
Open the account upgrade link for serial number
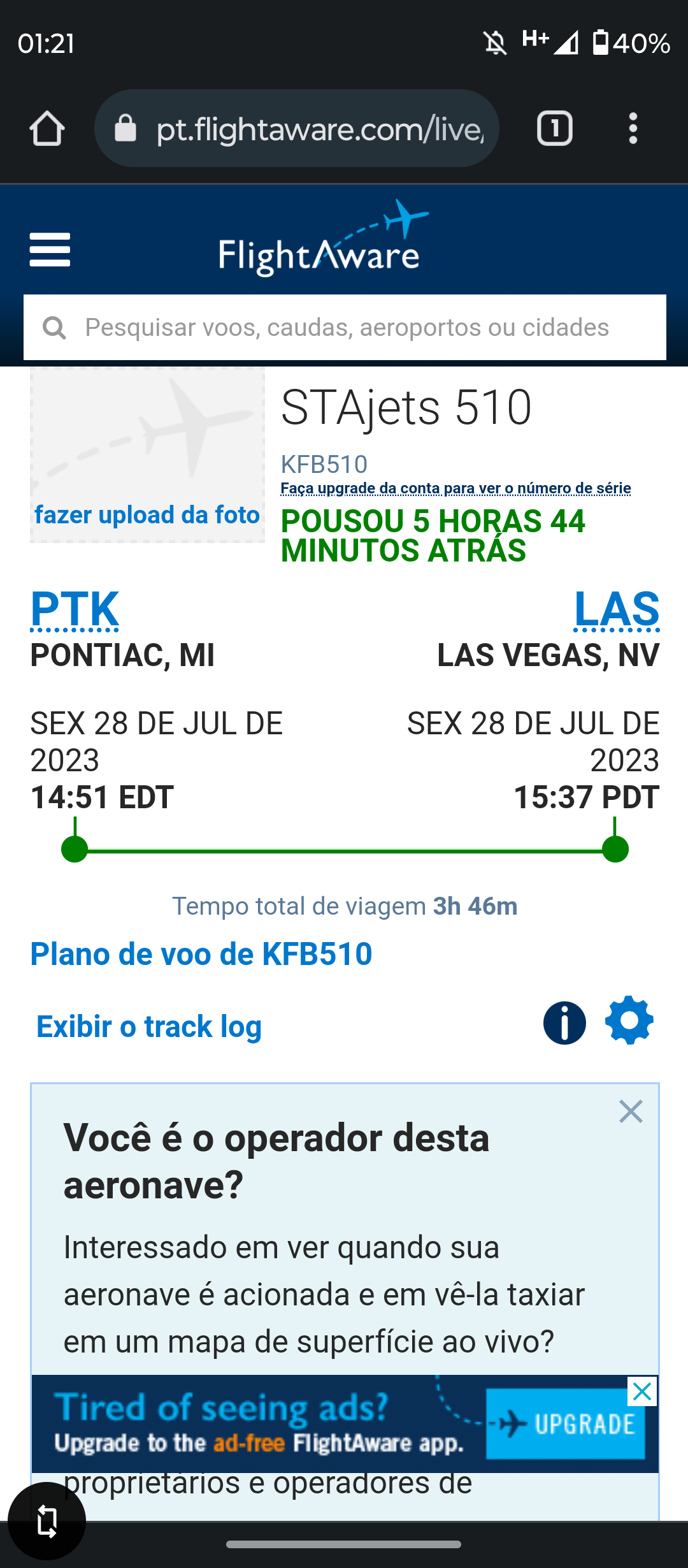[x=455, y=488]
